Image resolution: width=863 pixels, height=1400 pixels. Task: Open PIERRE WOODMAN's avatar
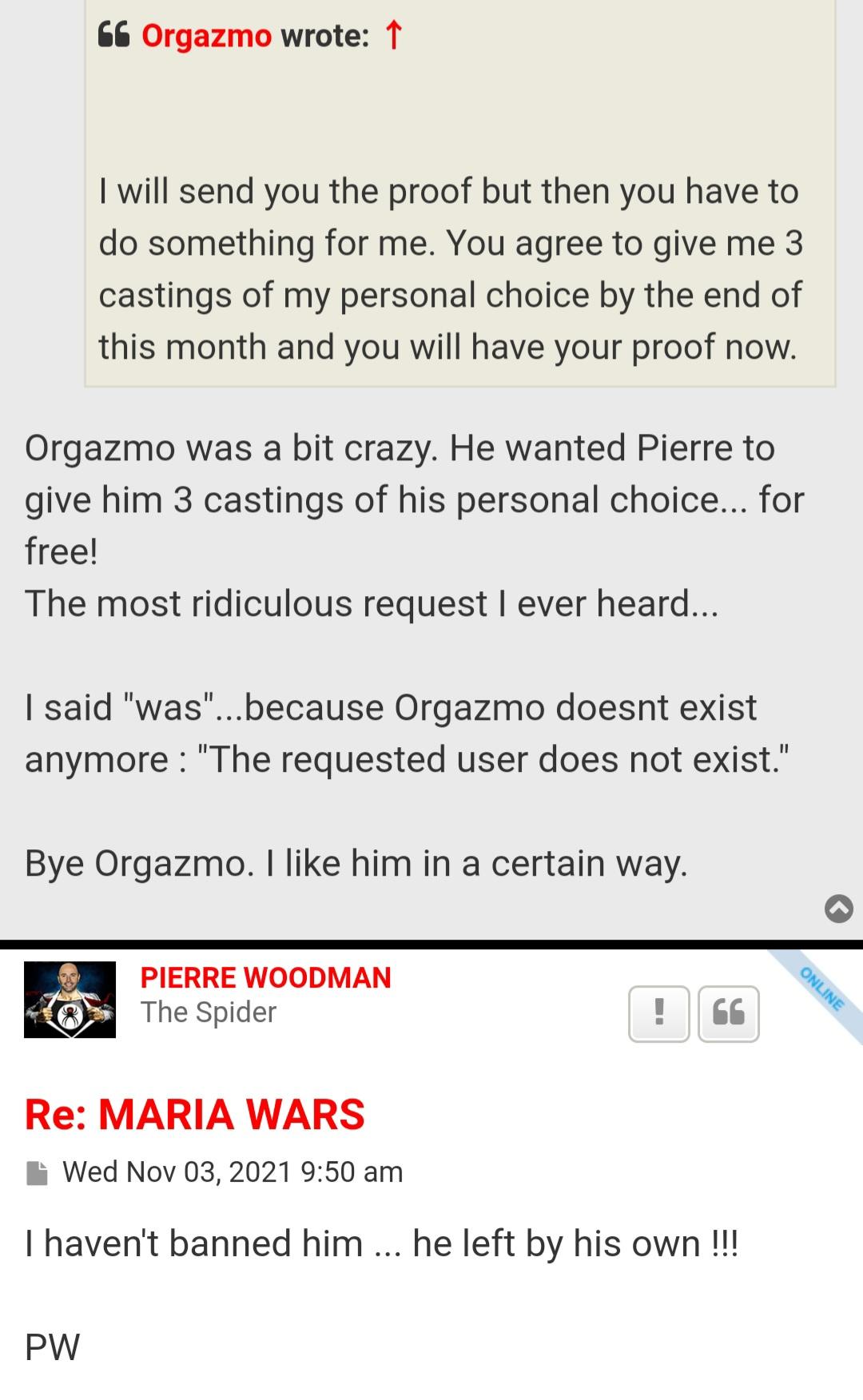tap(70, 1000)
